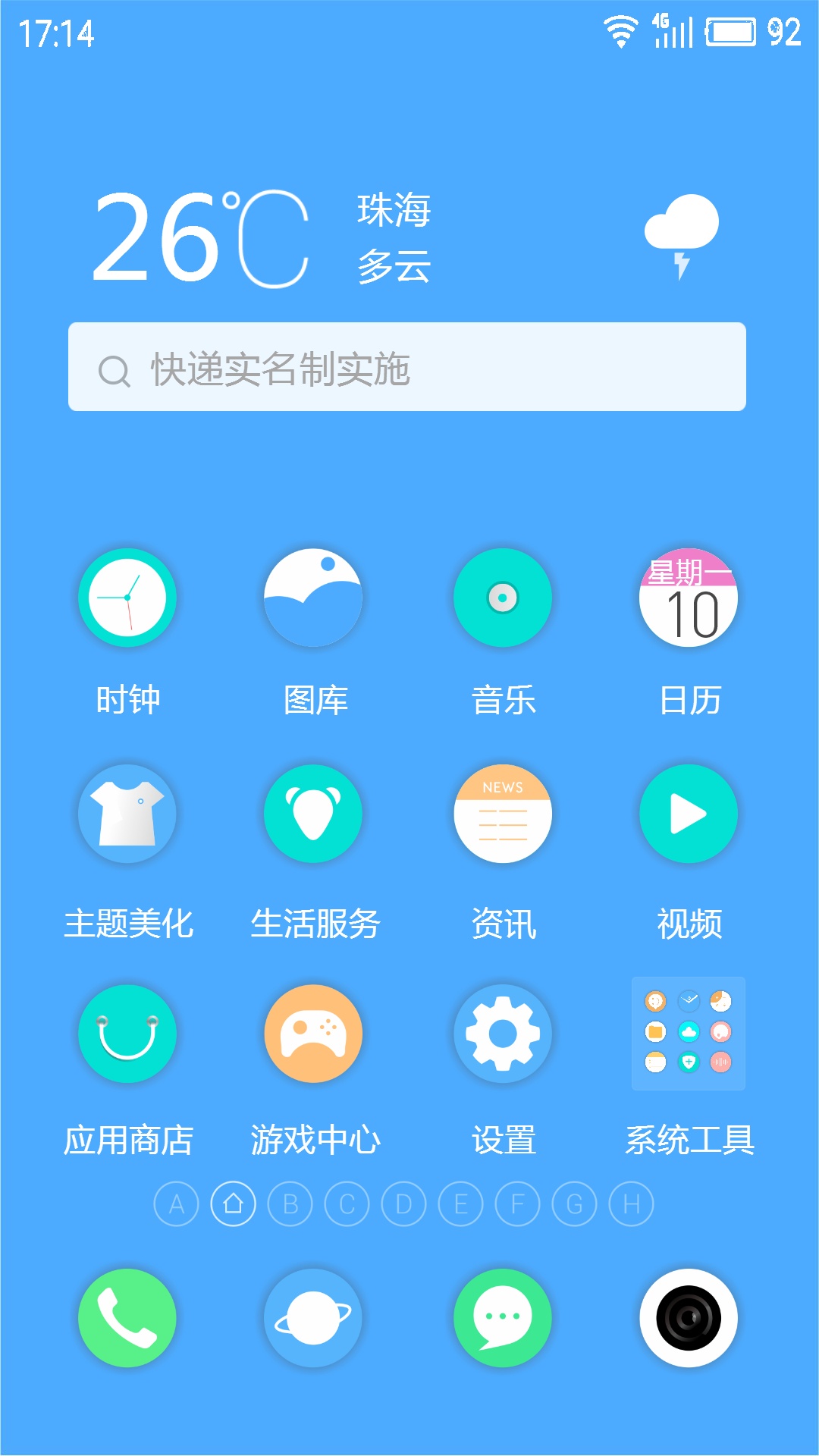Jump to page B indicator
Viewport: 819px width, 1456px height.
click(x=290, y=1203)
